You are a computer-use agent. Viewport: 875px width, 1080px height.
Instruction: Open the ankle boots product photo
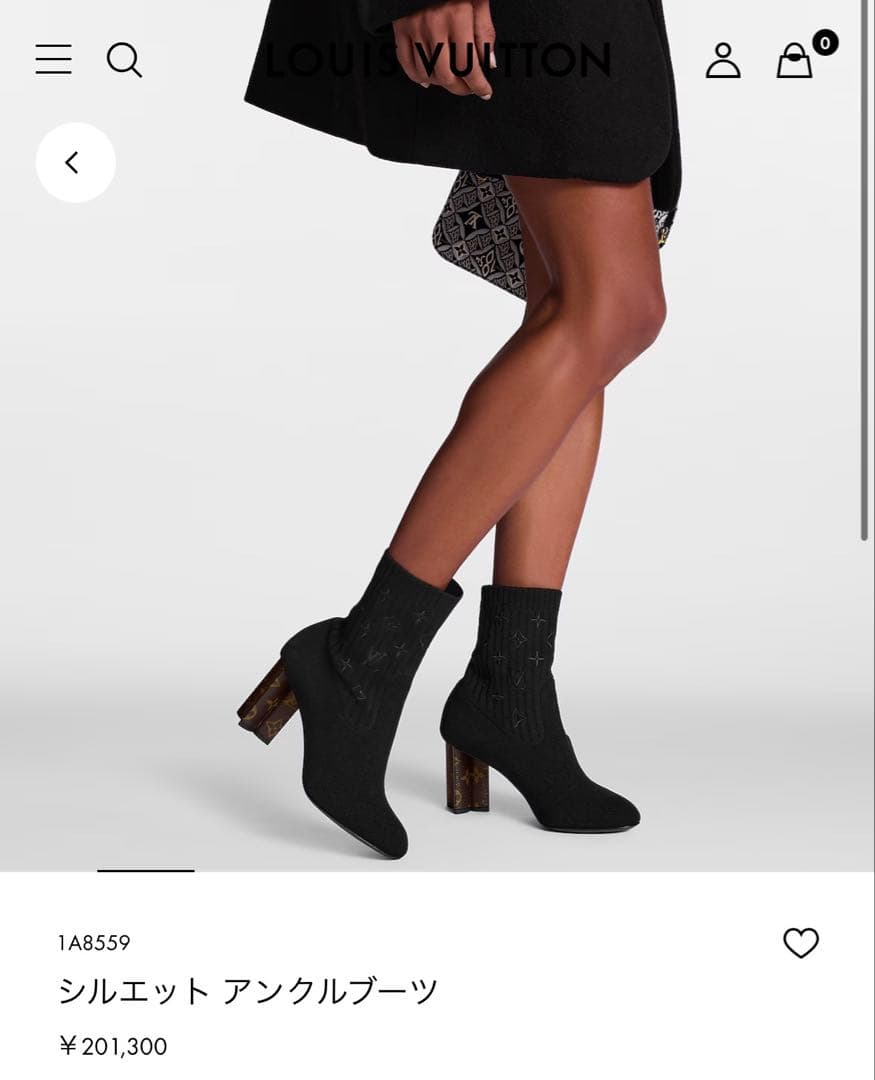point(440,500)
